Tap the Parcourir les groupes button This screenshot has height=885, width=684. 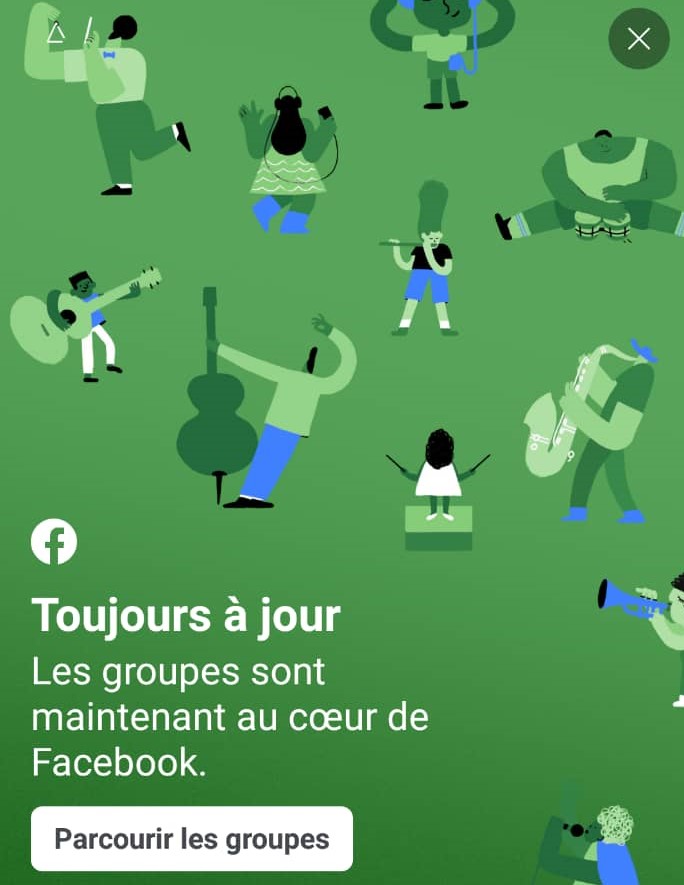(x=192, y=838)
